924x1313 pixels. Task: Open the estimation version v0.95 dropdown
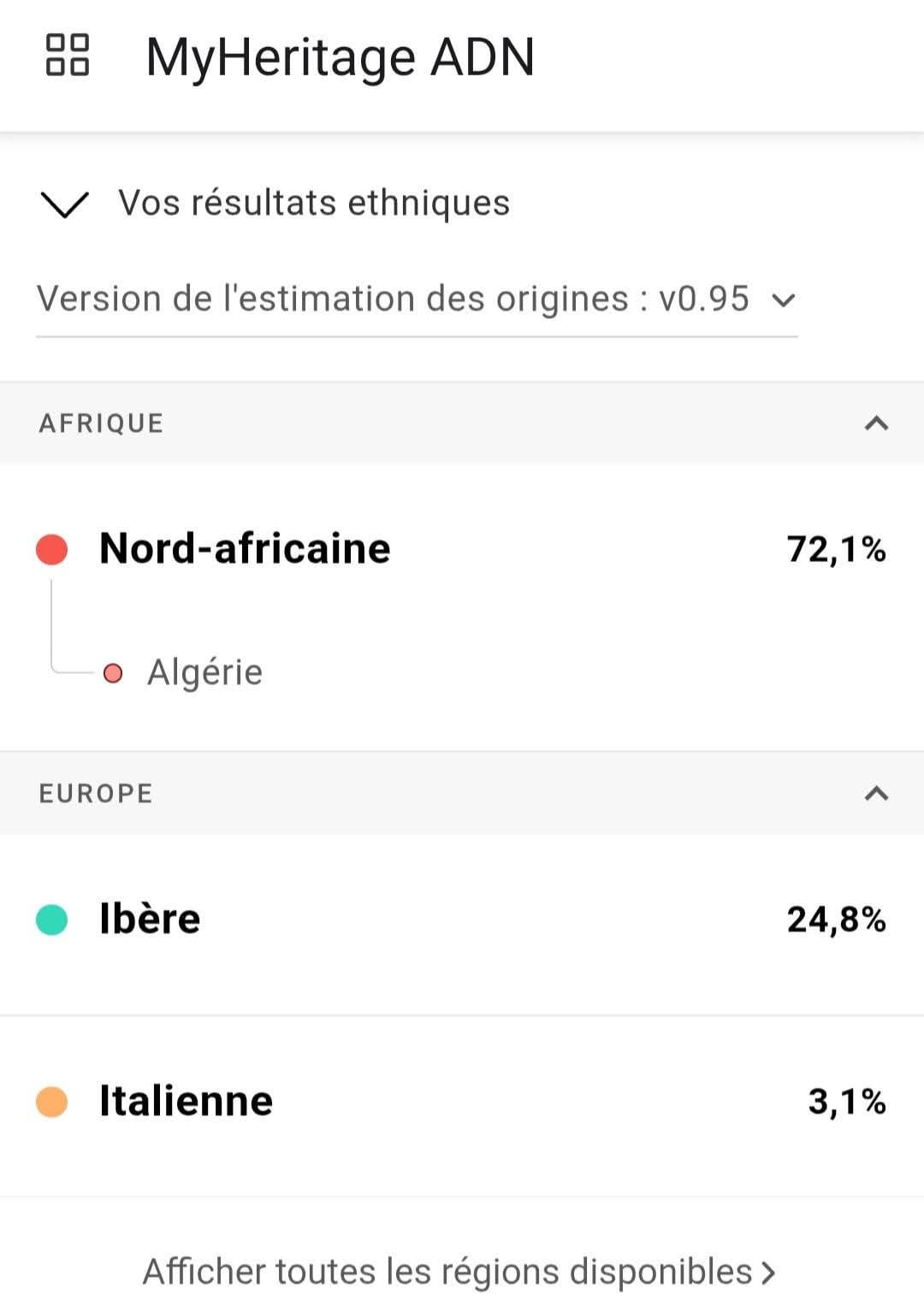point(417,299)
